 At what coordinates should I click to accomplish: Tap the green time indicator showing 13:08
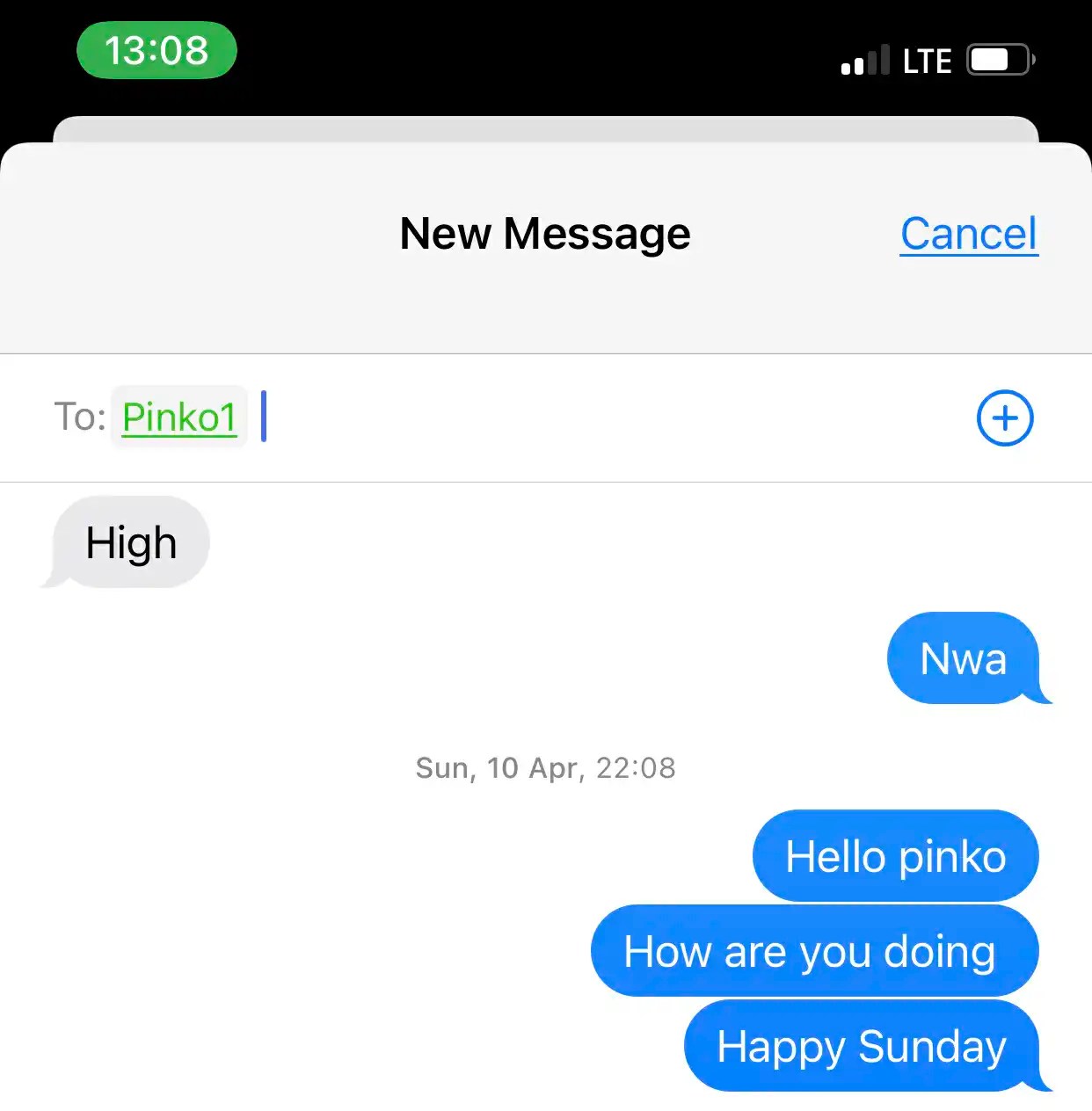click(157, 50)
